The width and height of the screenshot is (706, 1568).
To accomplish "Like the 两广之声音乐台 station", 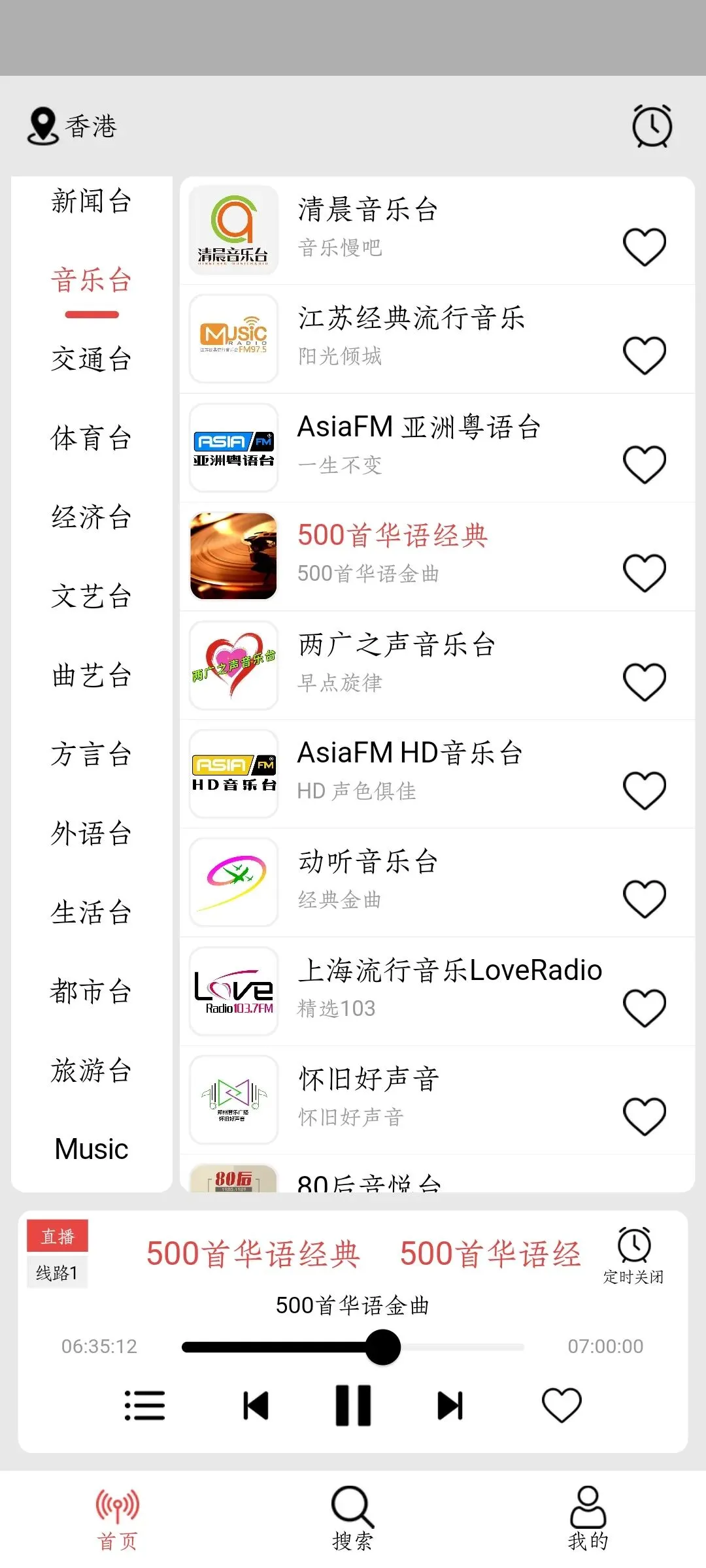I will [645, 682].
